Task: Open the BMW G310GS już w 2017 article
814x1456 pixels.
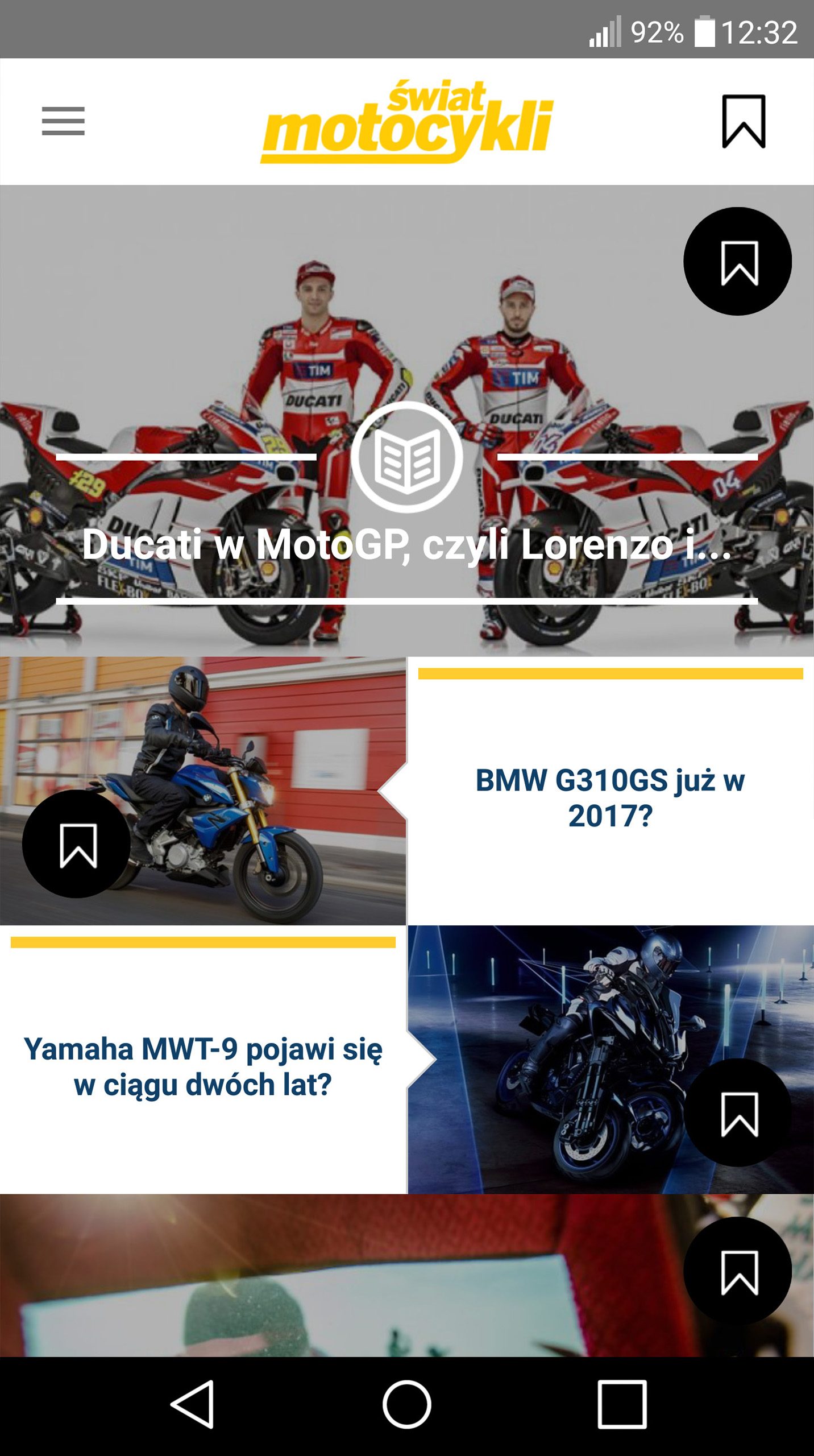Action: point(610,797)
